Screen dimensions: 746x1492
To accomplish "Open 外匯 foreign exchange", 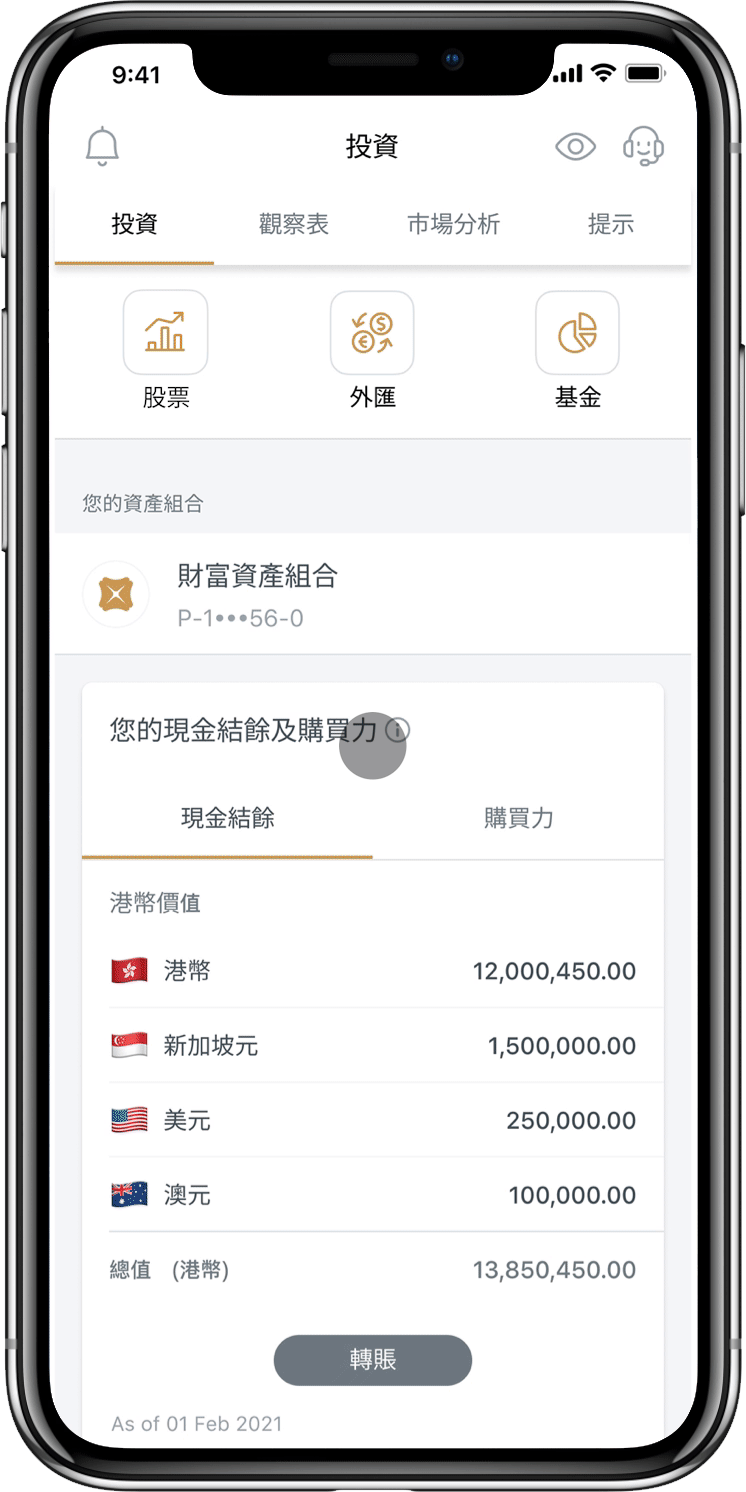I will (372, 350).
